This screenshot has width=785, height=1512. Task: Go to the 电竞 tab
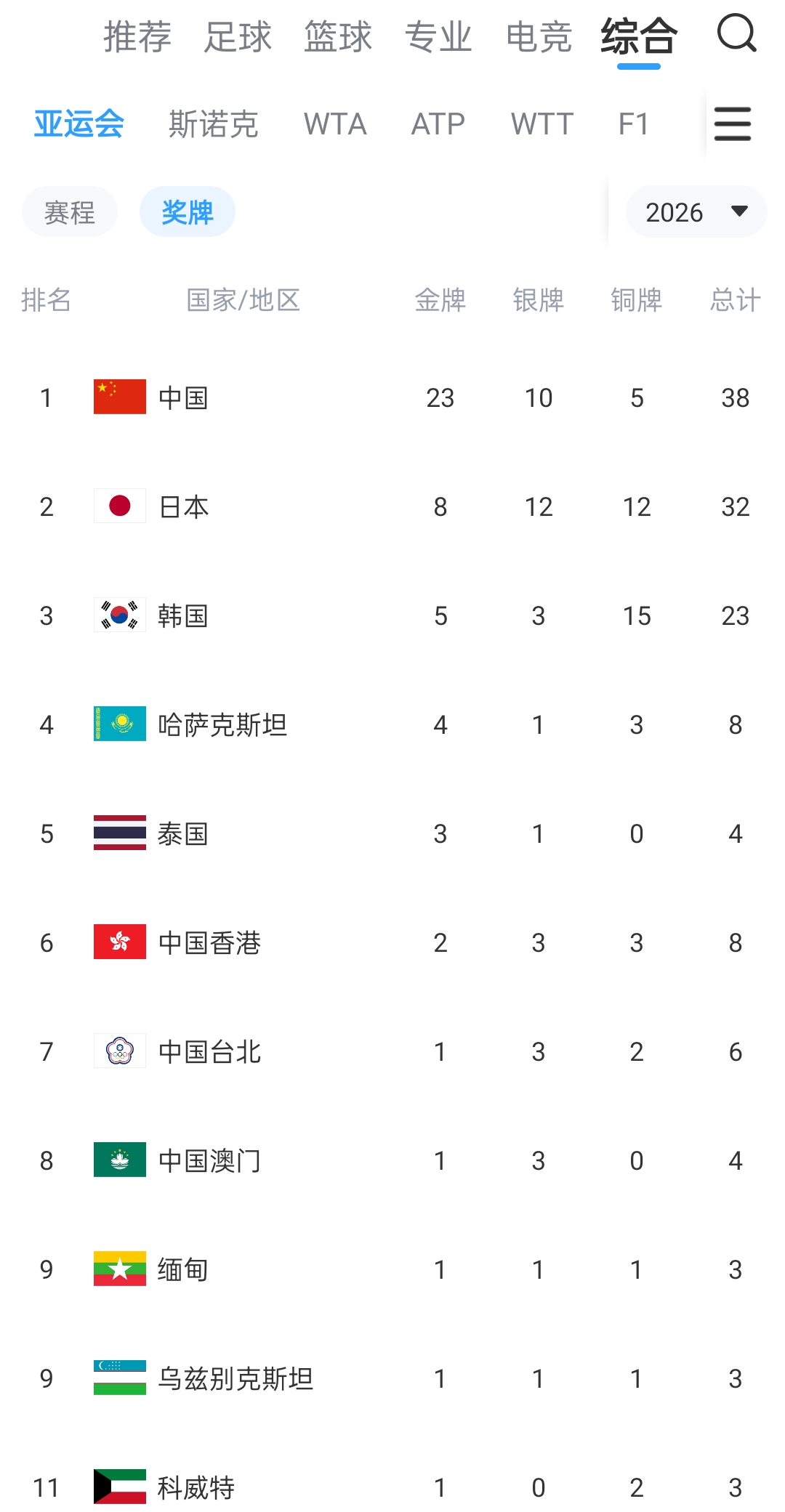click(539, 37)
